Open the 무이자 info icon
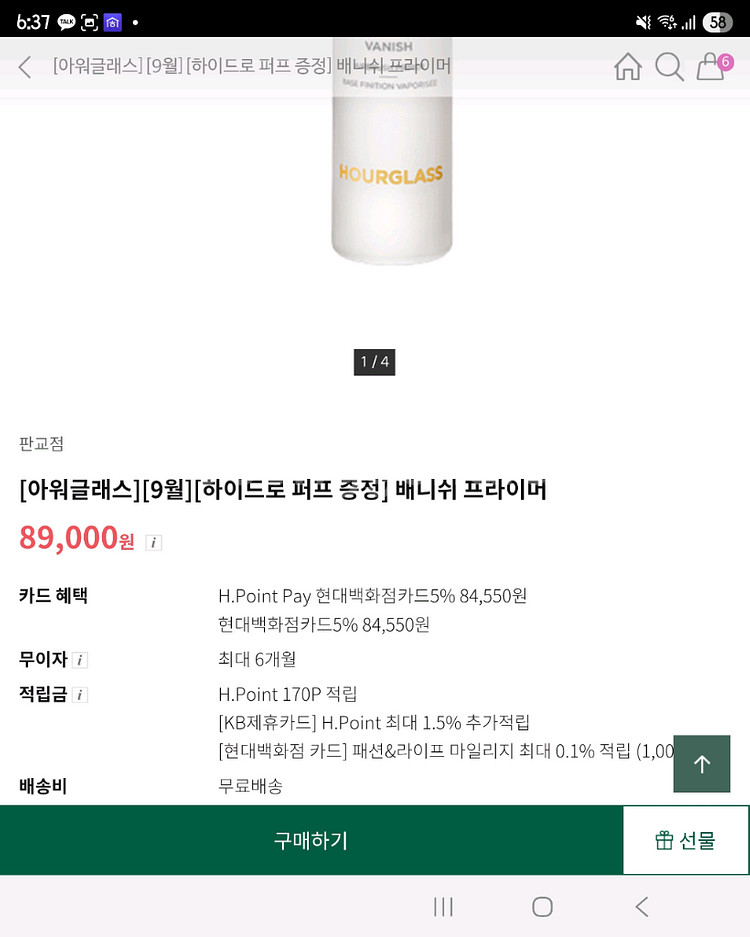750x937 pixels. 80,660
